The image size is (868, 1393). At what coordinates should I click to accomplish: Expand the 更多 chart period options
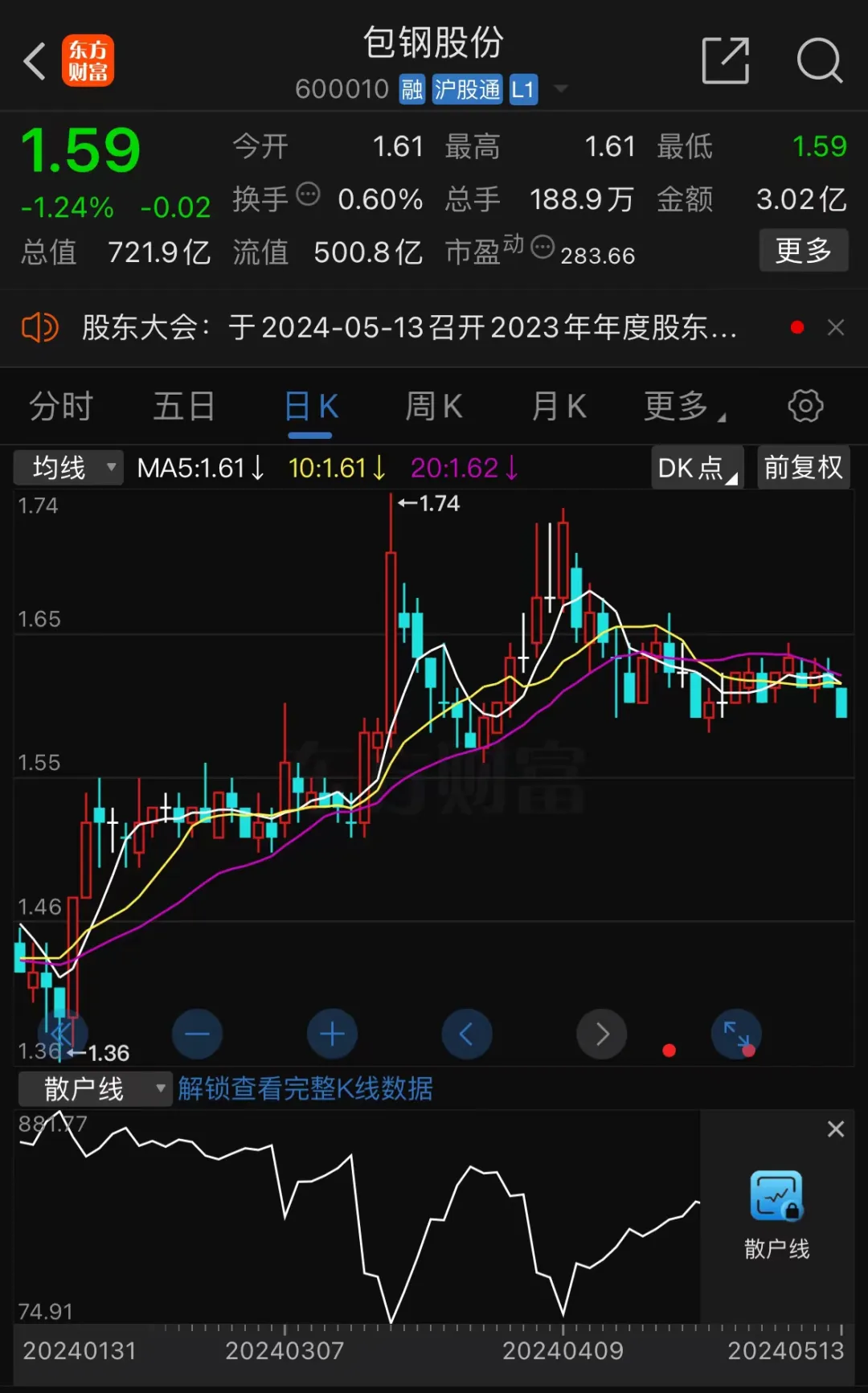pyautogui.click(x=683, y=407)
